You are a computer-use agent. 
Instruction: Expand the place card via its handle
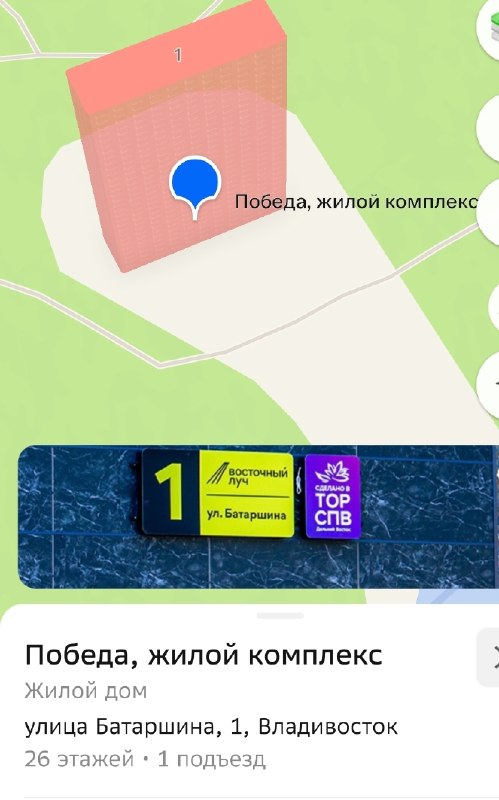[x=280, y=616]
